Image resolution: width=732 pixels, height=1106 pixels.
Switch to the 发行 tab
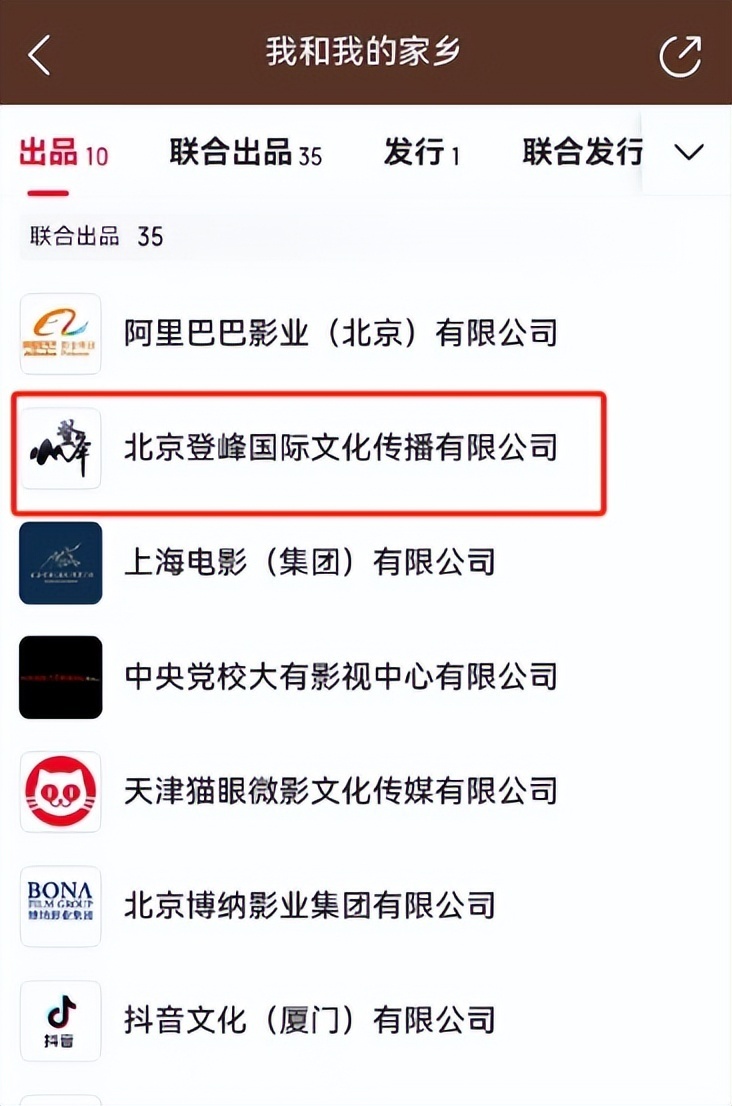pyautogui.click(x=422, y=153)
